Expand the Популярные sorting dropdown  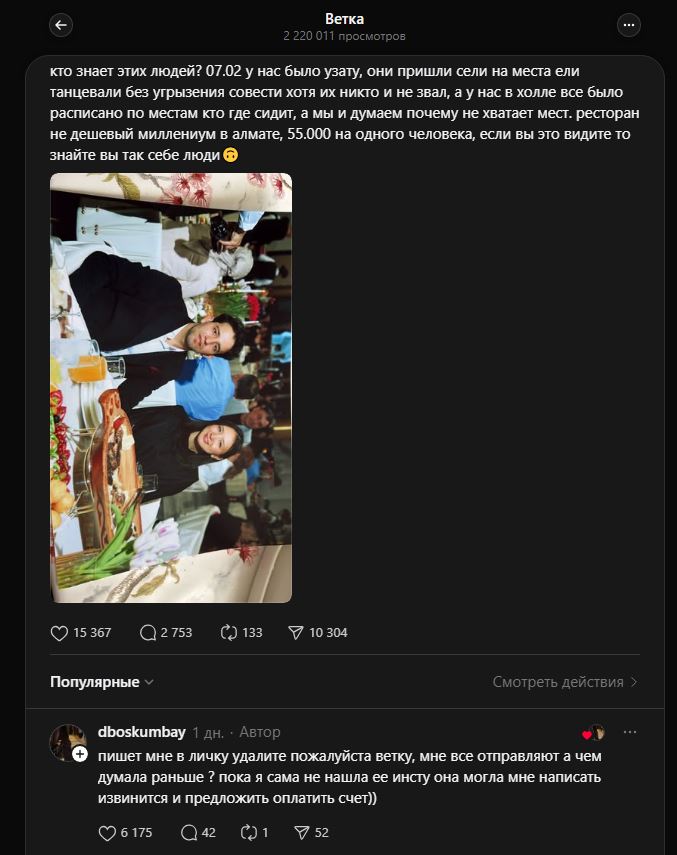(x=102, y=682)
